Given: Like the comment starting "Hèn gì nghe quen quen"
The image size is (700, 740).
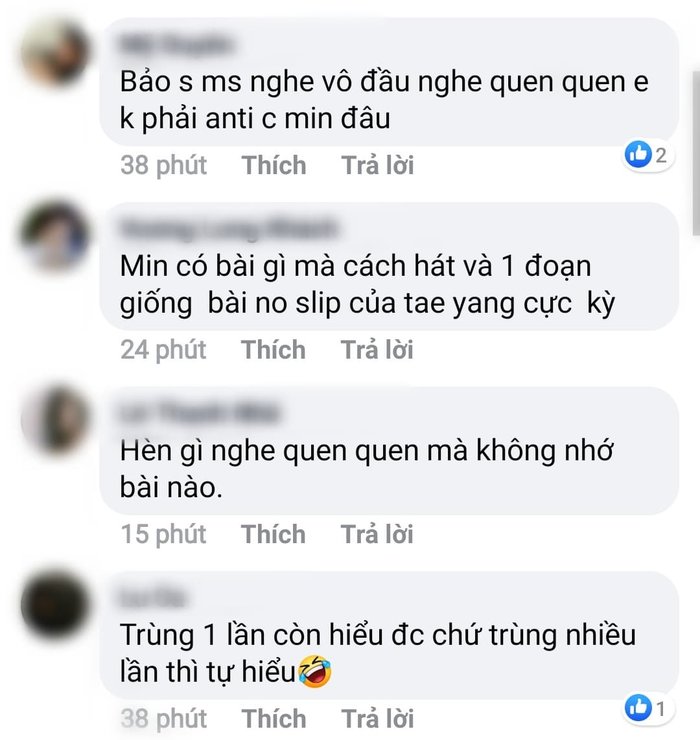Looking at the screenshot, I should tap(273, 535).
